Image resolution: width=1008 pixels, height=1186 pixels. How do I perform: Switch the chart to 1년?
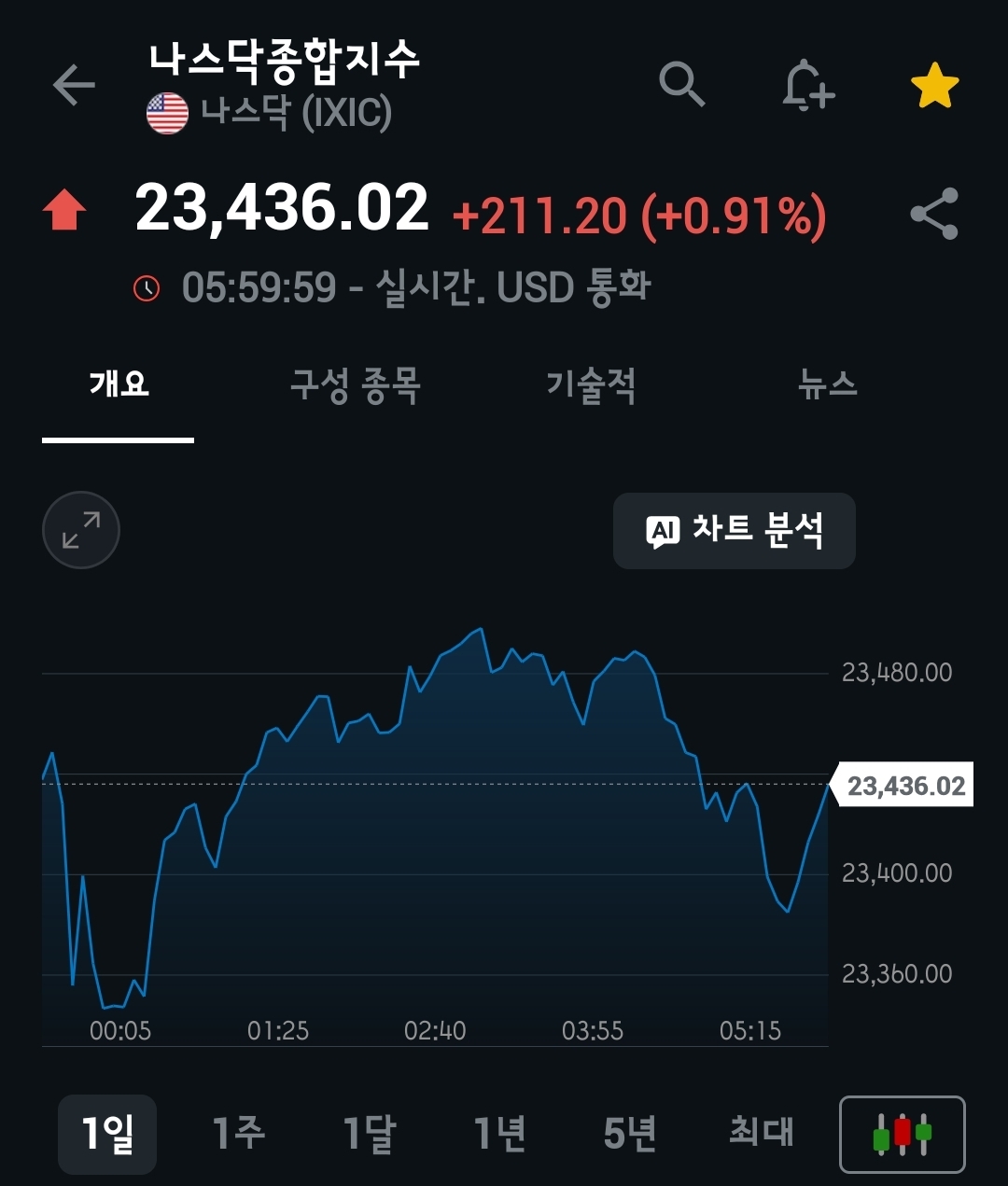(x=499, y=1134)
